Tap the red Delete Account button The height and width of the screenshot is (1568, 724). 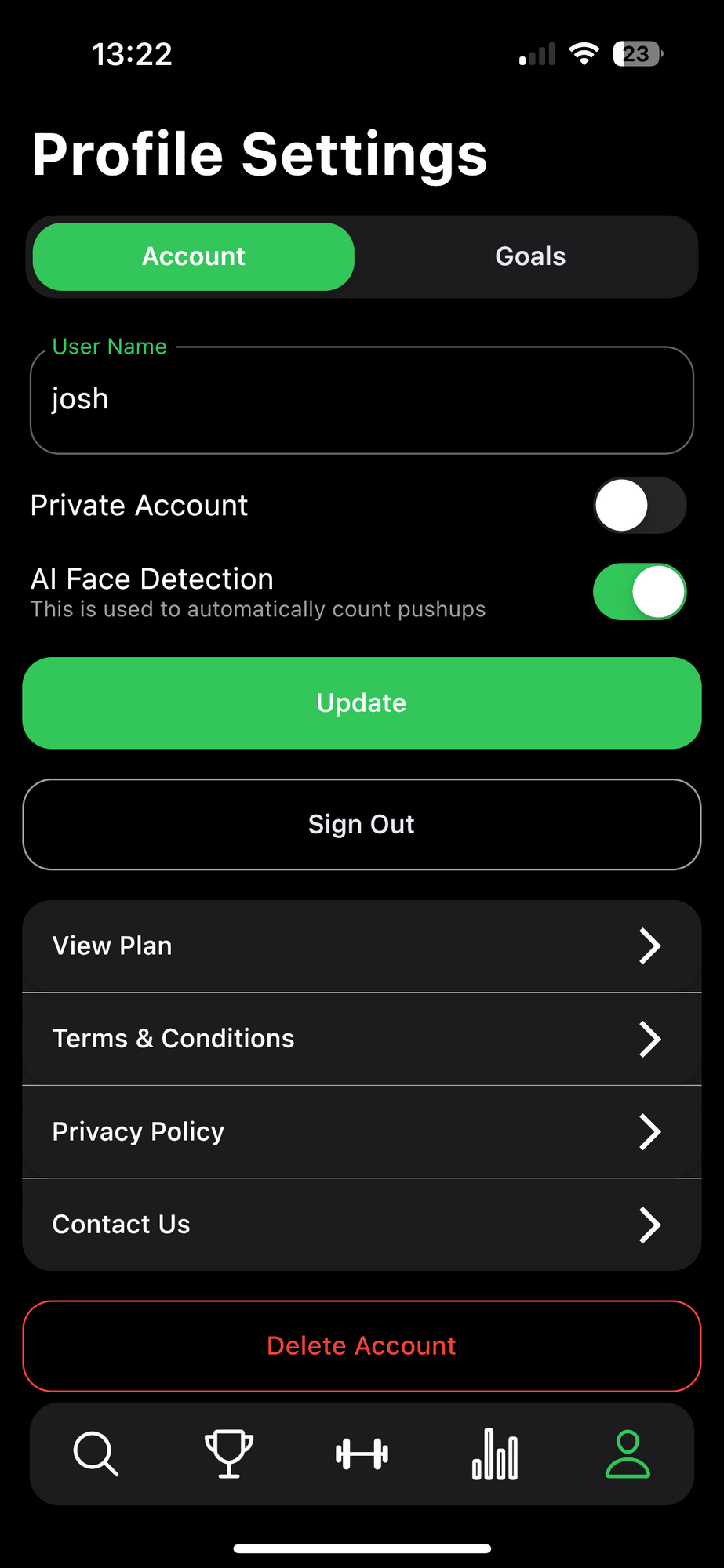(362, 1345)
